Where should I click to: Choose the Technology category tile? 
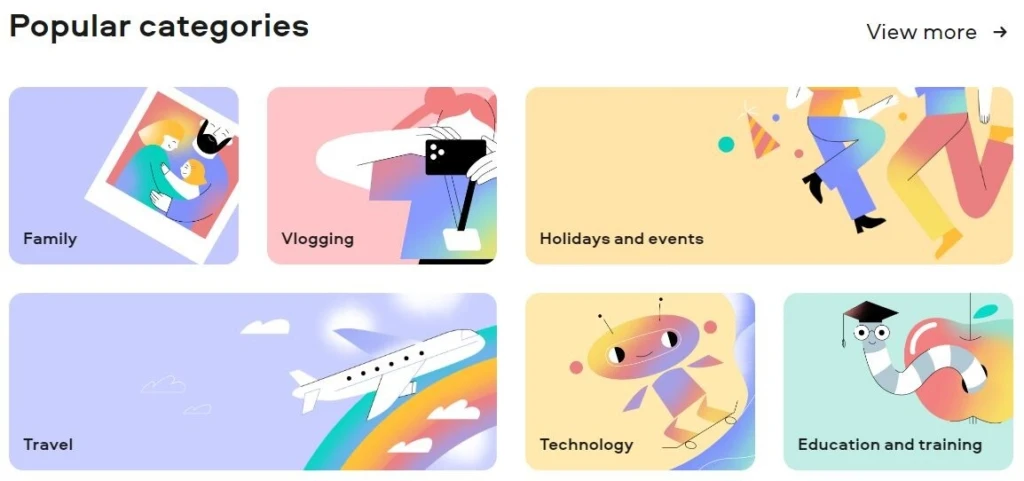pos(640,381)
